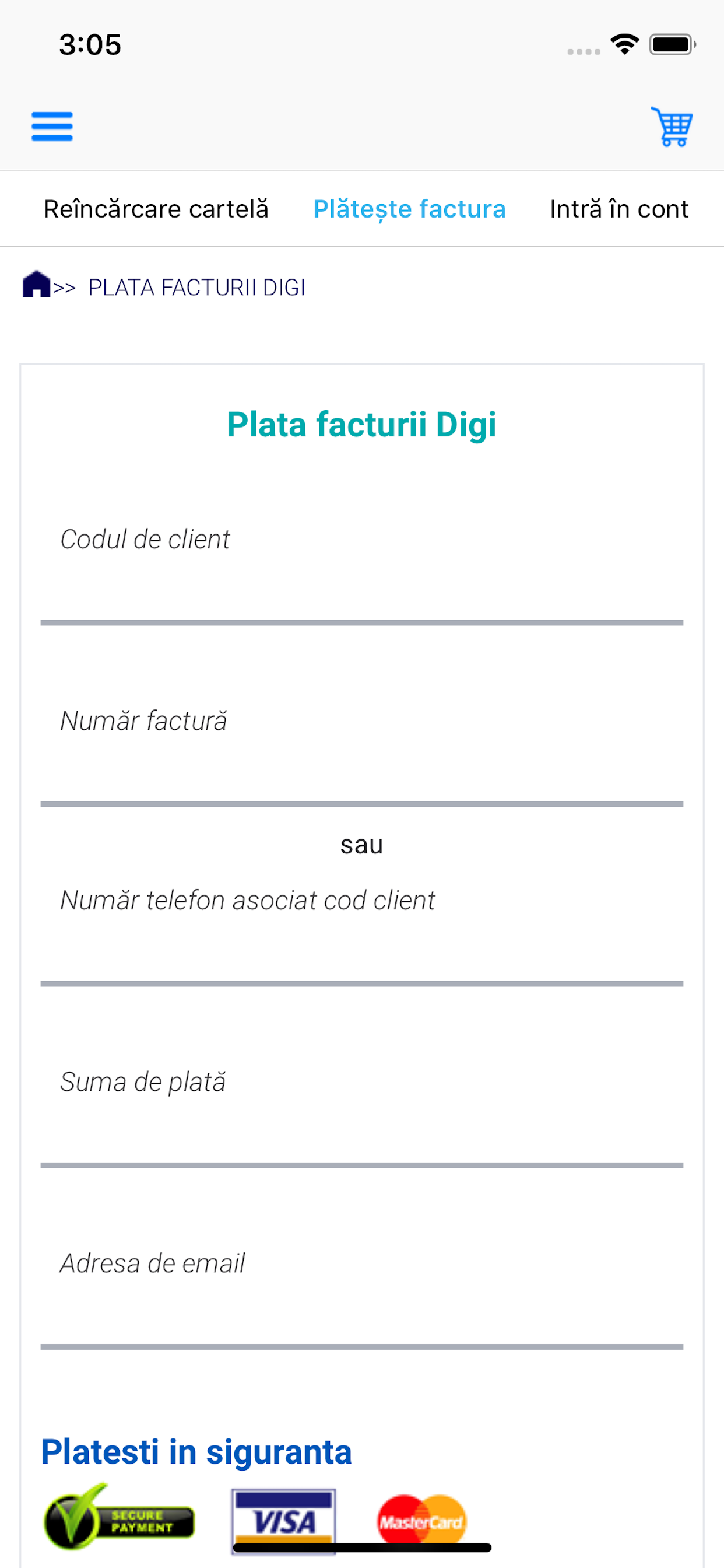Image resolution: width=724 pixels, height=1568 pixels.
Task: Switch to the Reîncărcare cartelă tab
Action: [x=156, y=208]
